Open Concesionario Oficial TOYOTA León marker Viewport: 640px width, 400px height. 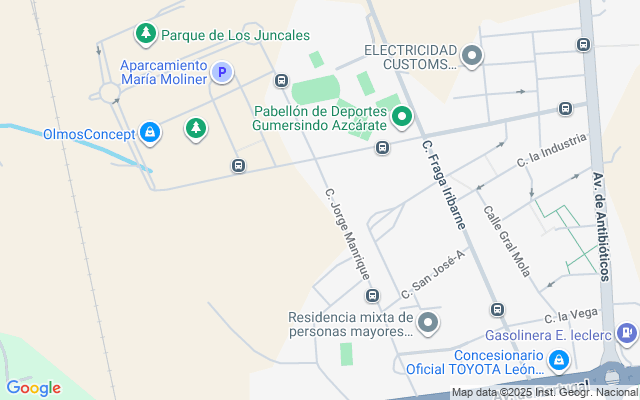560,359
